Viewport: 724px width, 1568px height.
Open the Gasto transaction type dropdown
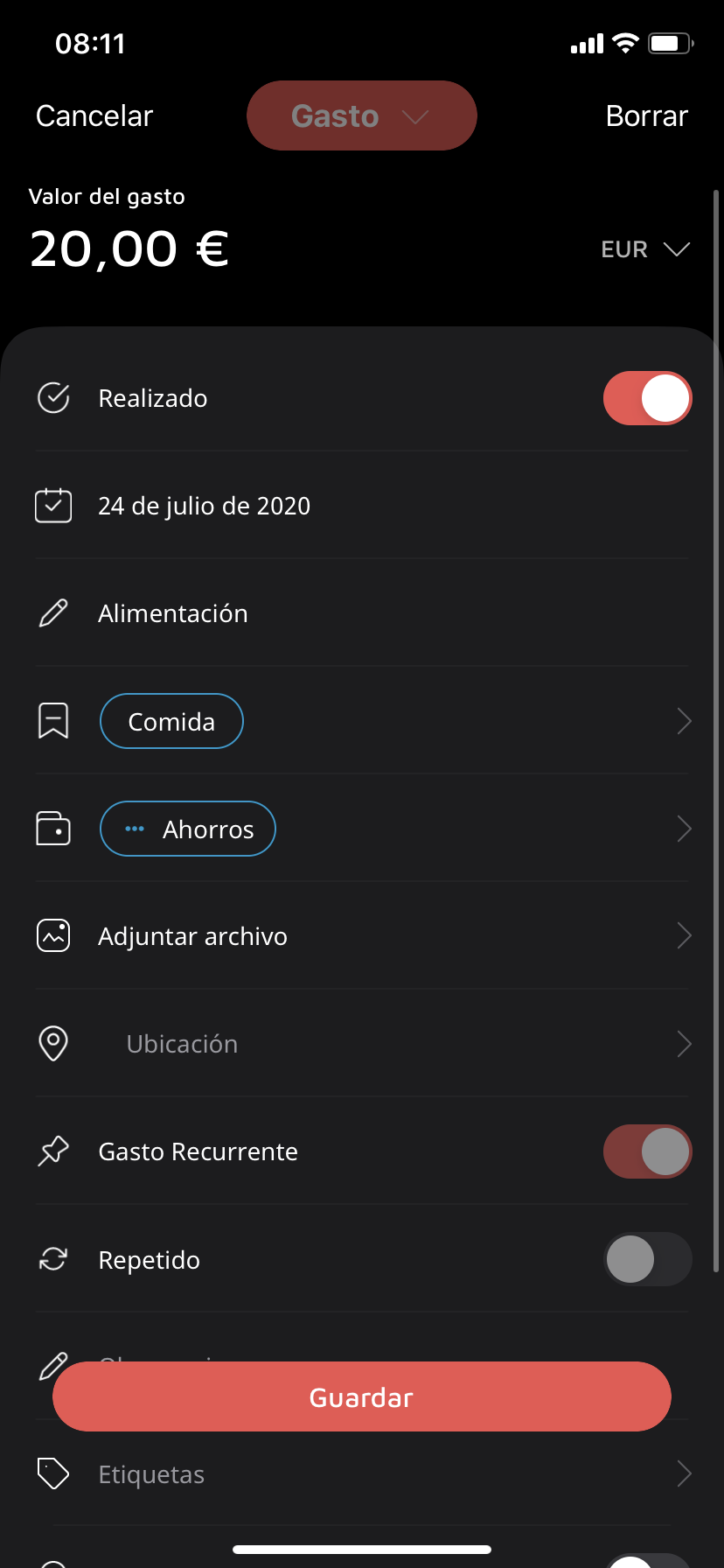(x=361, y=116)
